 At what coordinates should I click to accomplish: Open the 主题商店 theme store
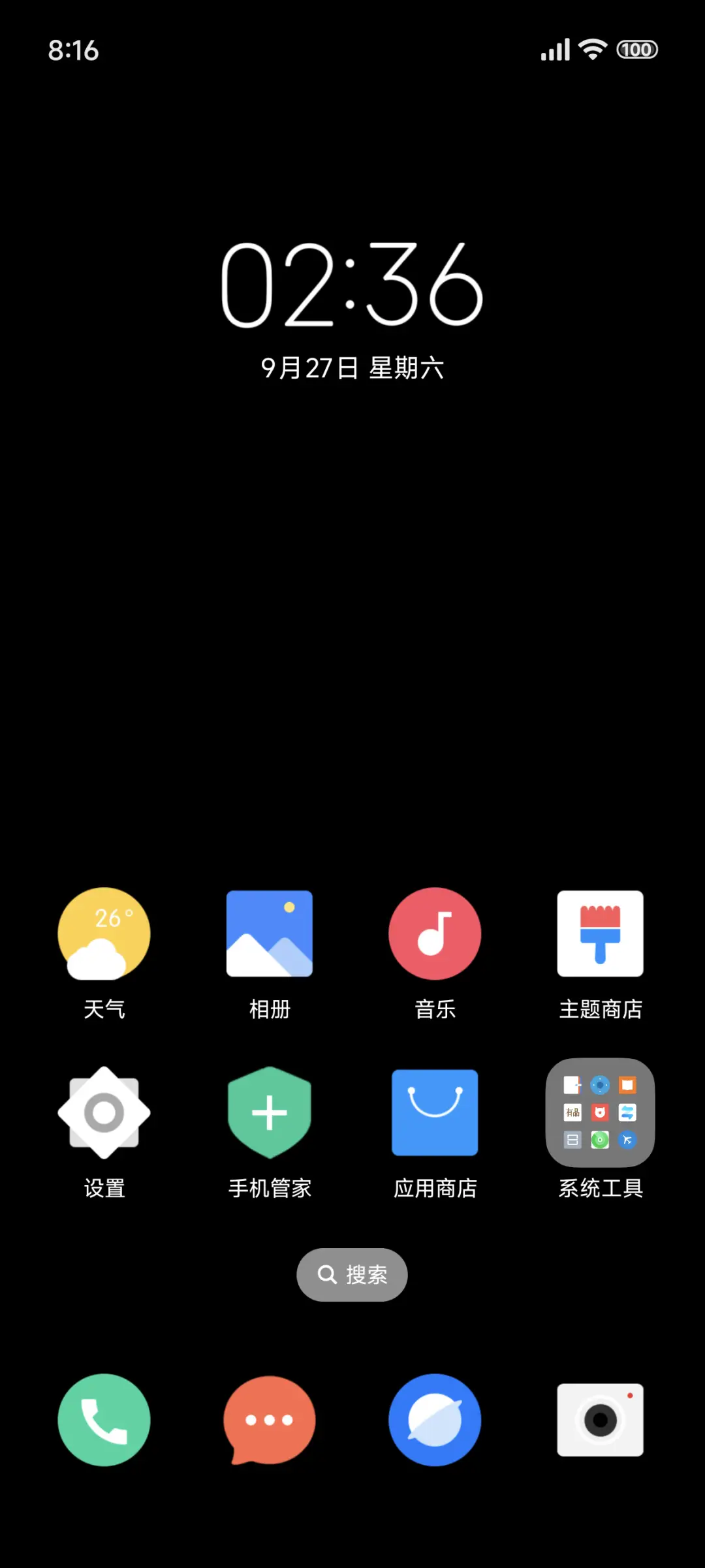coord(600,933)
